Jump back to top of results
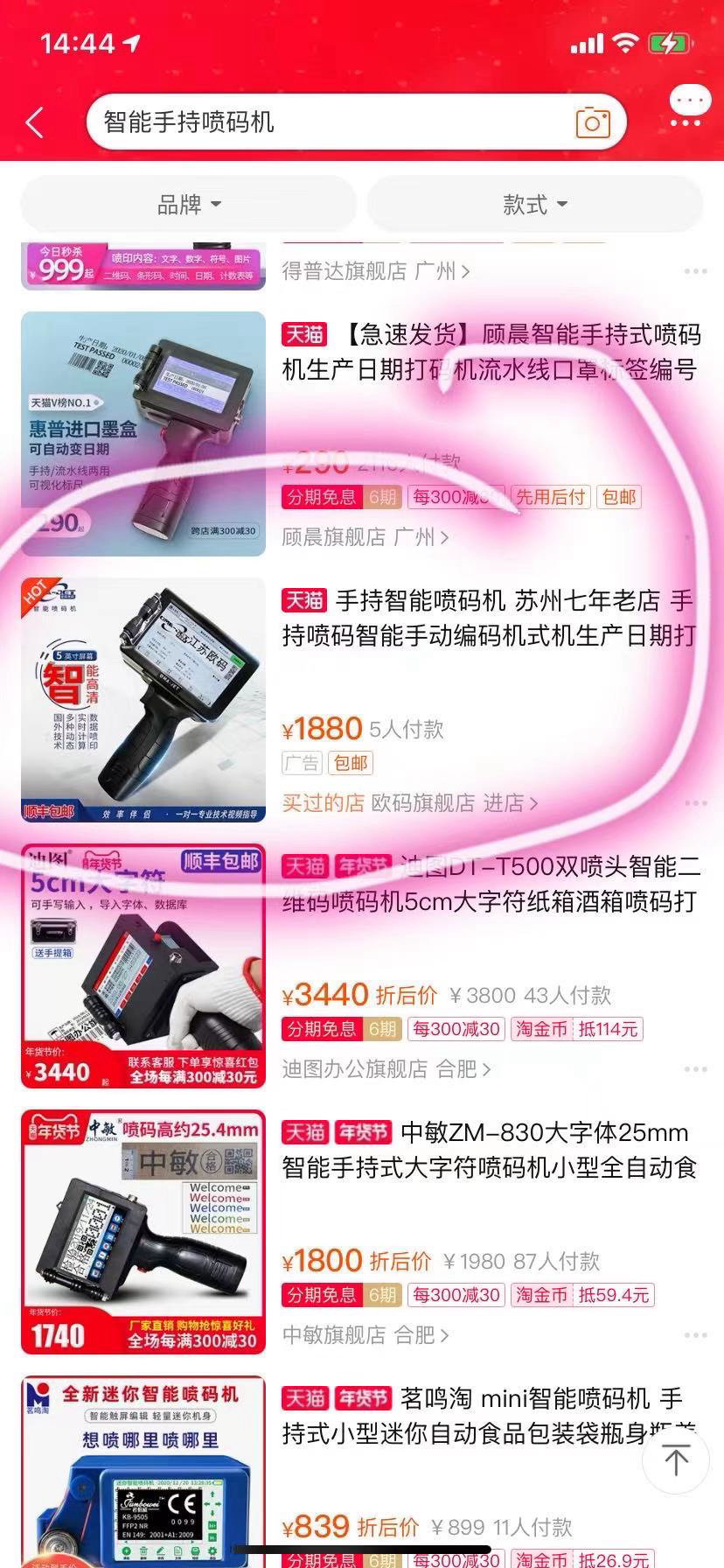Viewport: 724px width, 1568px height. [675, 1459]
